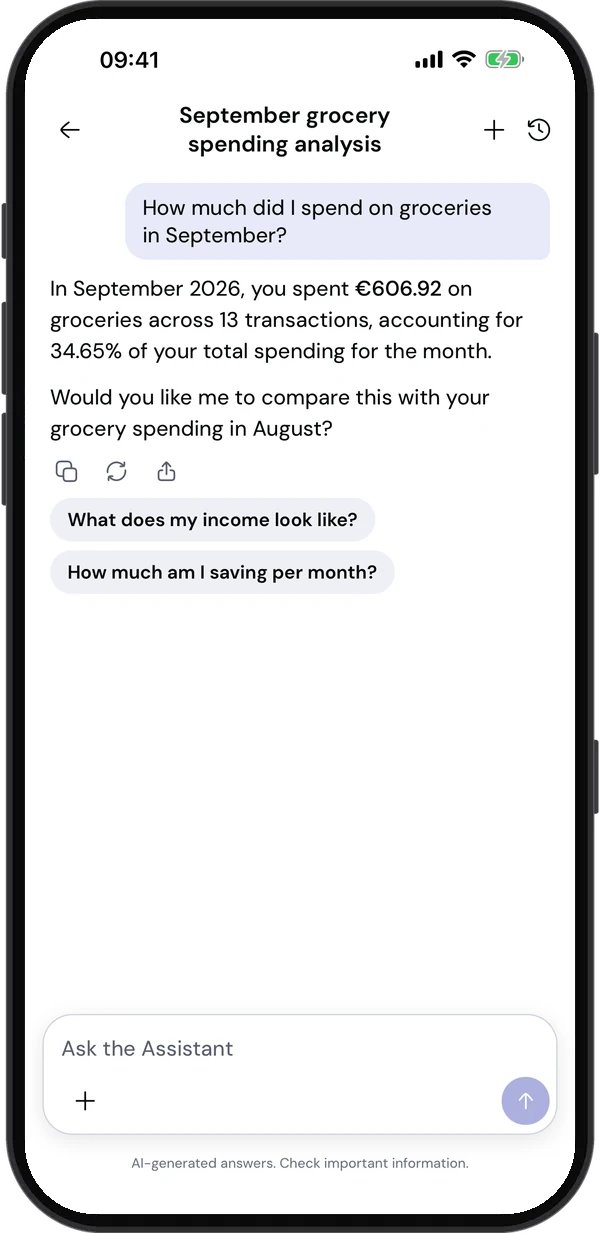Send the message with arrow button
Viewport: 600px width, 1233px height.
(x=525, y=1101)
